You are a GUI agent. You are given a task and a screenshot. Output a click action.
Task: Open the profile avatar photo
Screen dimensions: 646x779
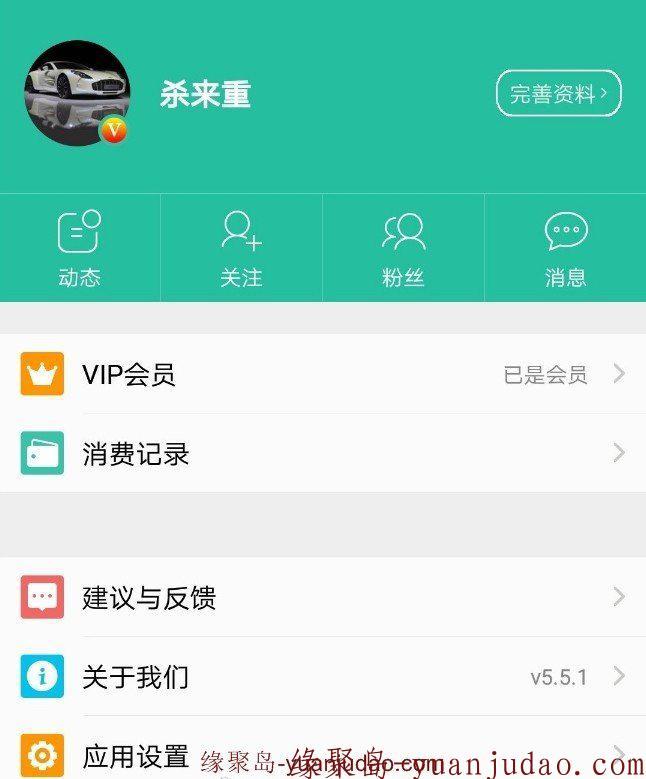coord(76,93)
